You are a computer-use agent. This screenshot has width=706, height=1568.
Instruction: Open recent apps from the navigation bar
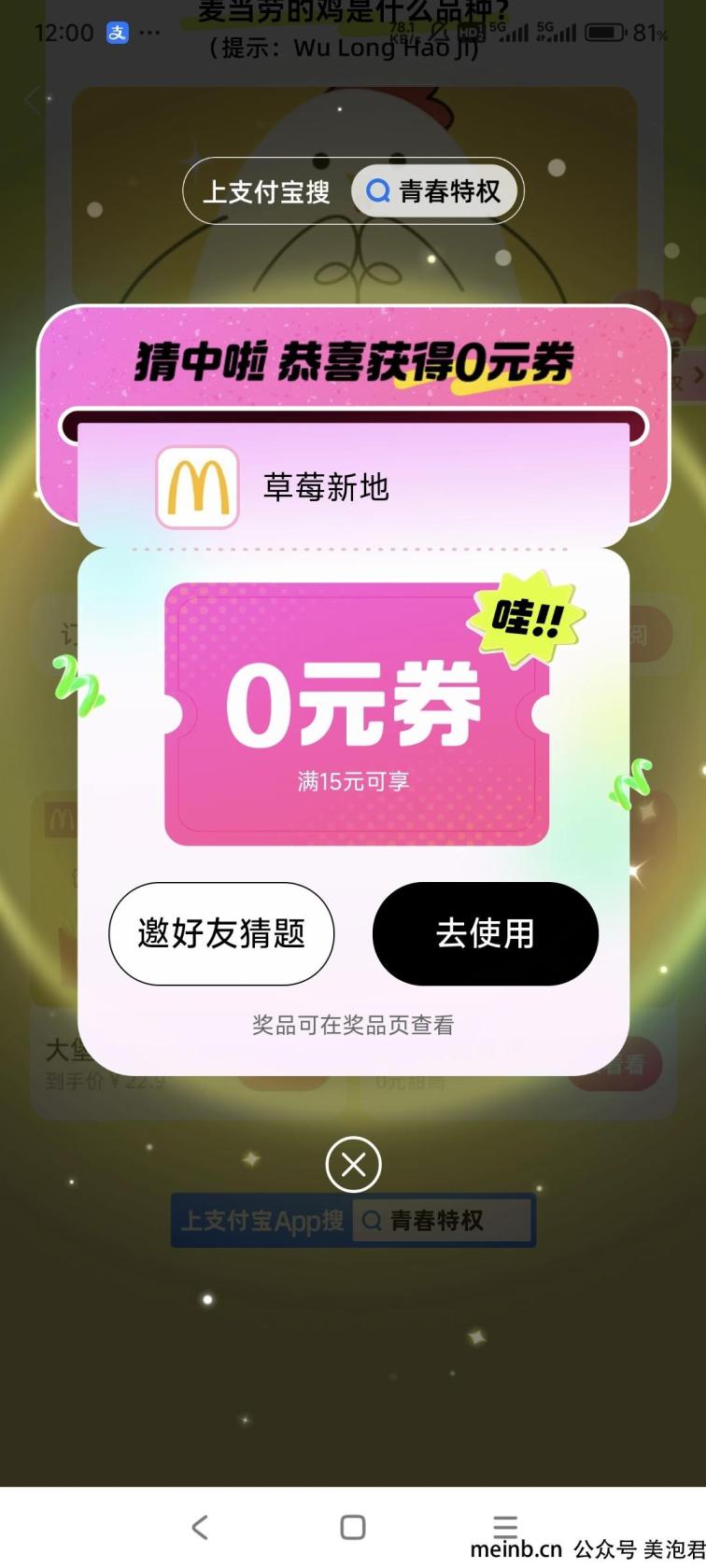tap(505, 1527)
